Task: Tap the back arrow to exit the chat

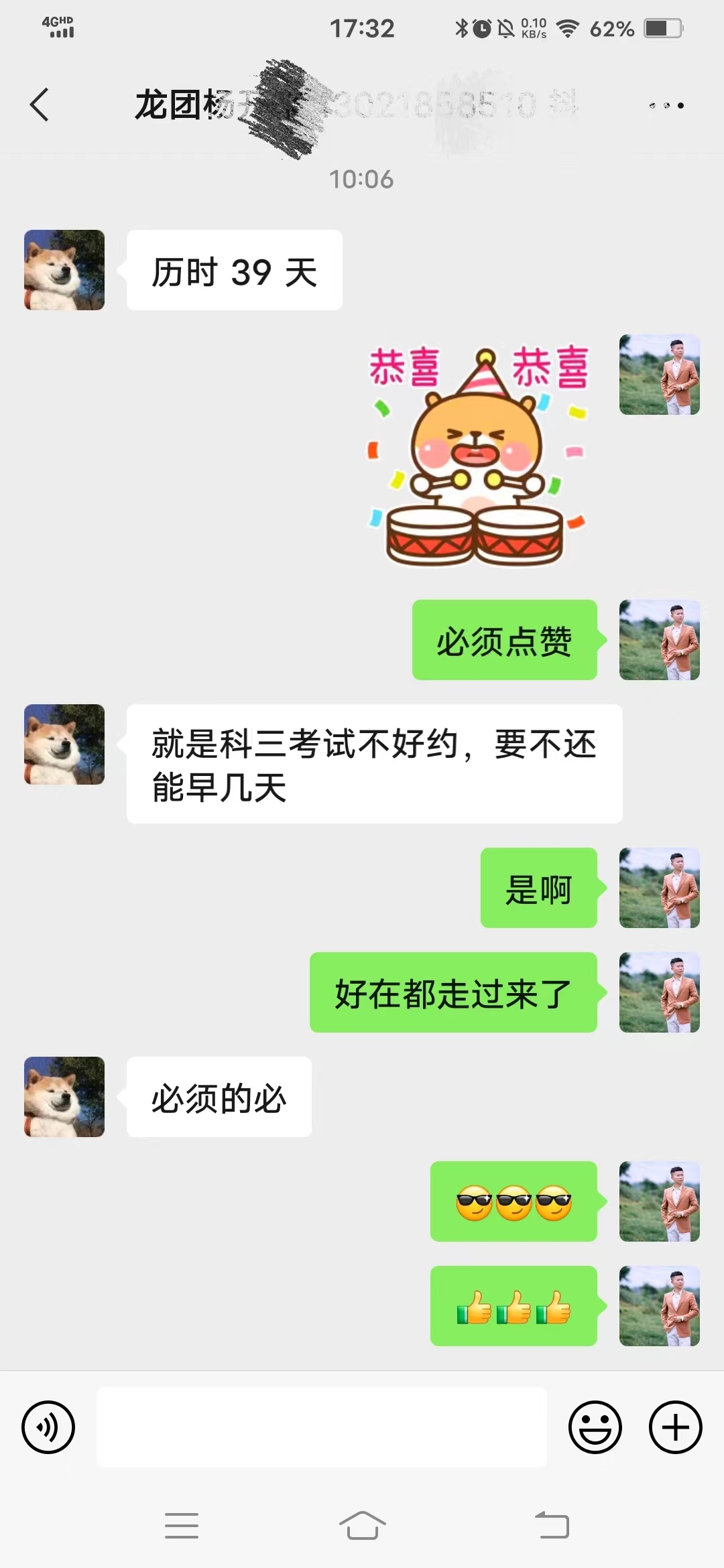Action: pos(38,105)
